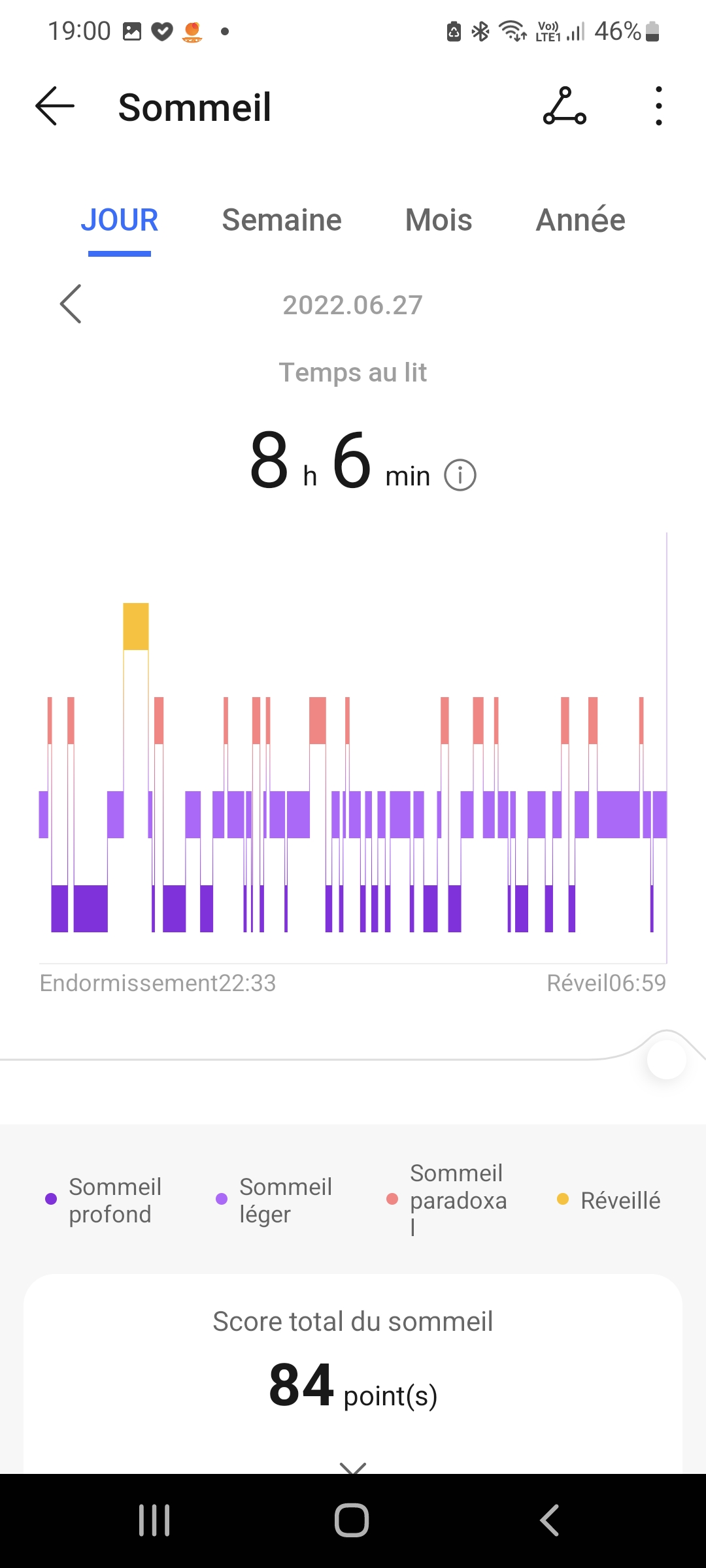Open info about Temps au lit

click(x=460, y=475)
